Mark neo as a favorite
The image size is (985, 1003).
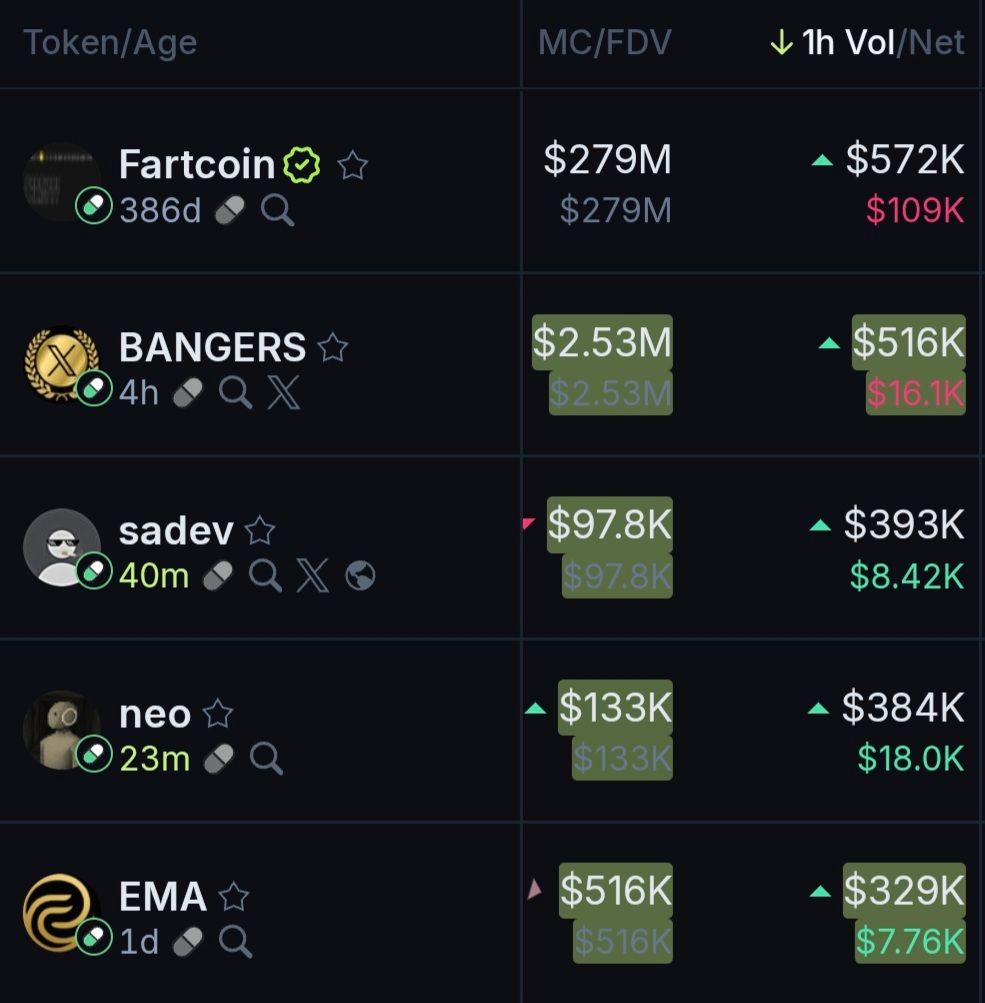tap(218, 714)
